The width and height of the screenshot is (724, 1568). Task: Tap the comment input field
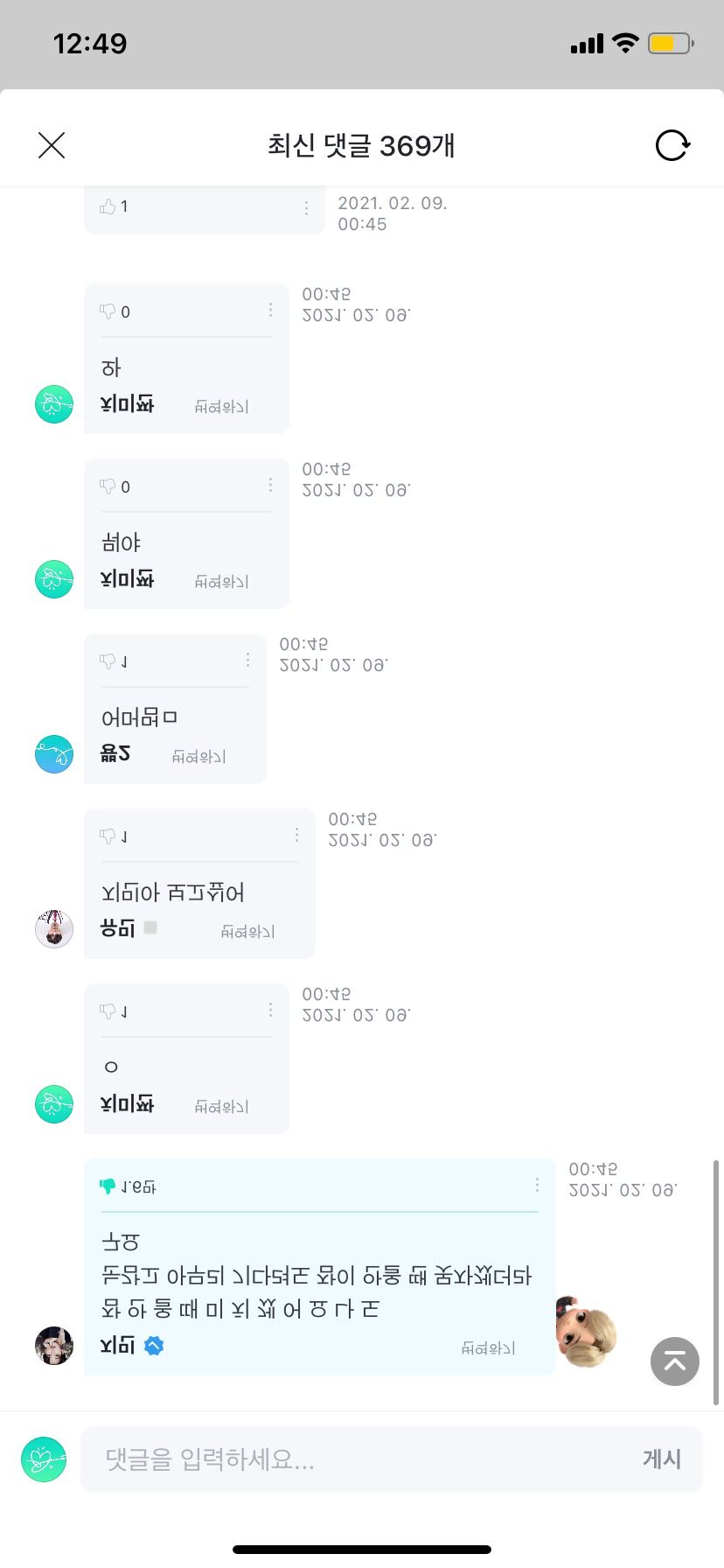coord(359,1459)
